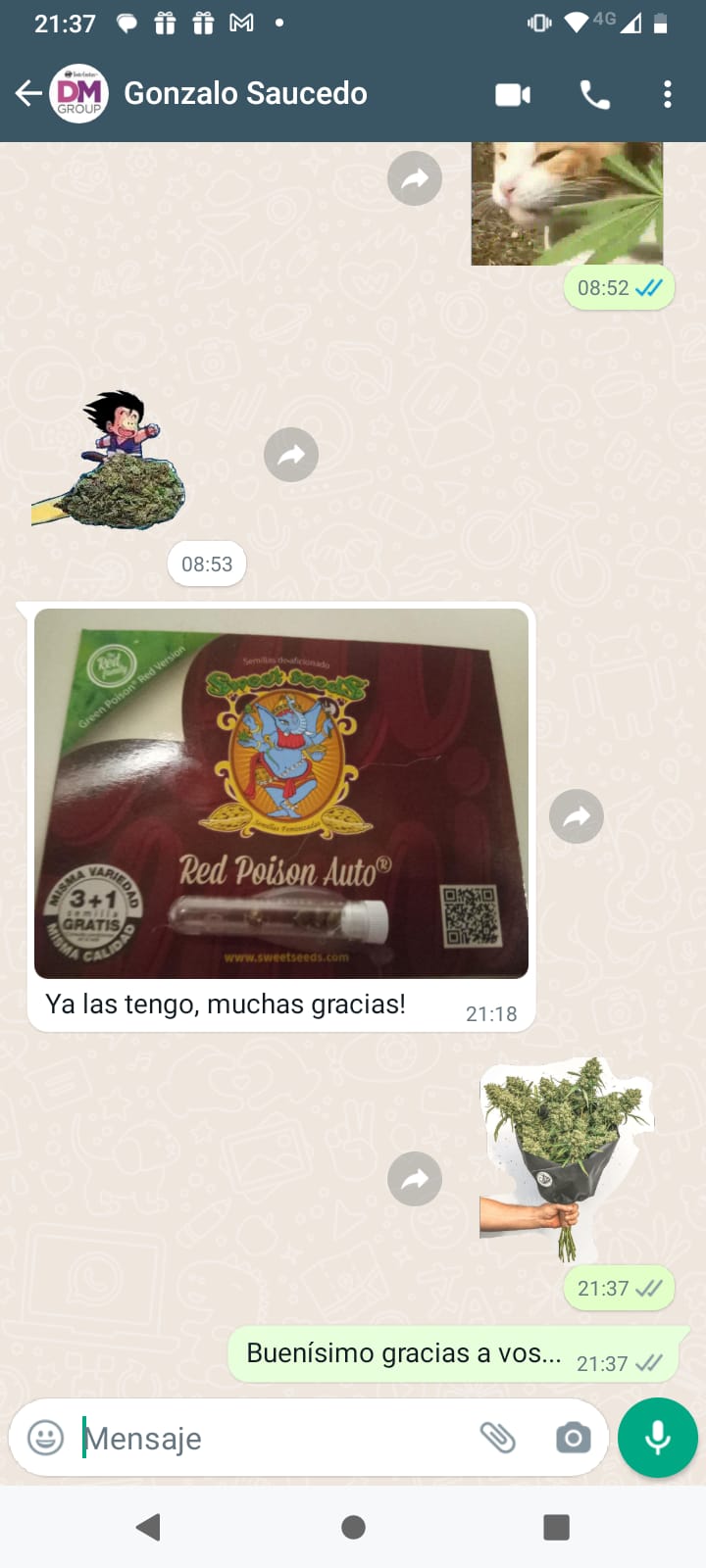Start a voice call with Gonzalo Saucedo

click(595, 94)
